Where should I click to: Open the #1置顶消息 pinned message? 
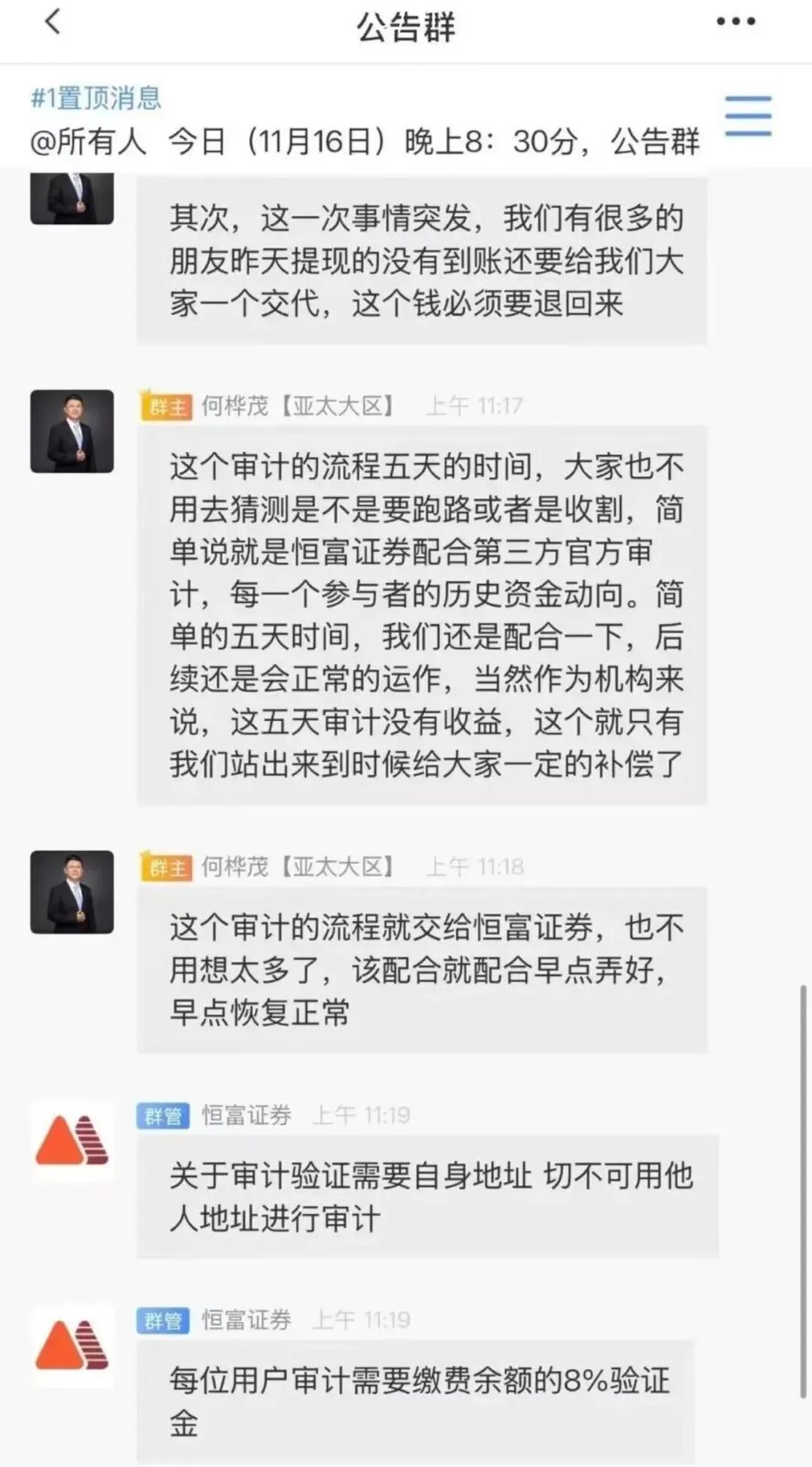365,120
